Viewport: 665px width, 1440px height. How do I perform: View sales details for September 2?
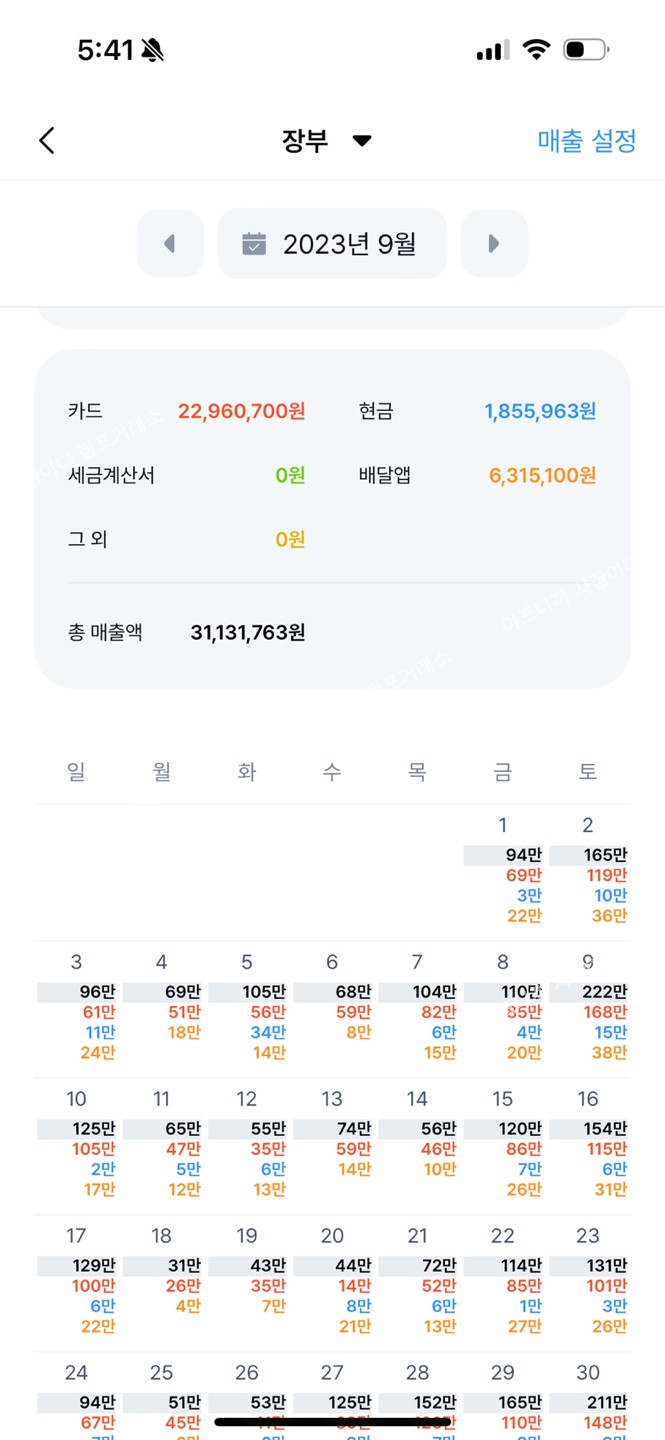[588, 872]
